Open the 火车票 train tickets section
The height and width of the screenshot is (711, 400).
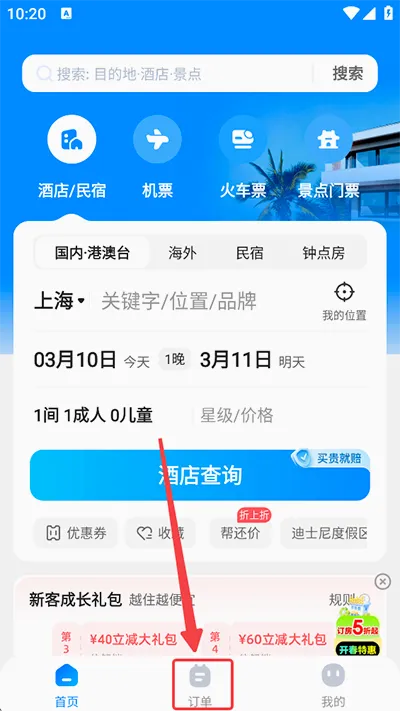coord(243,158)
